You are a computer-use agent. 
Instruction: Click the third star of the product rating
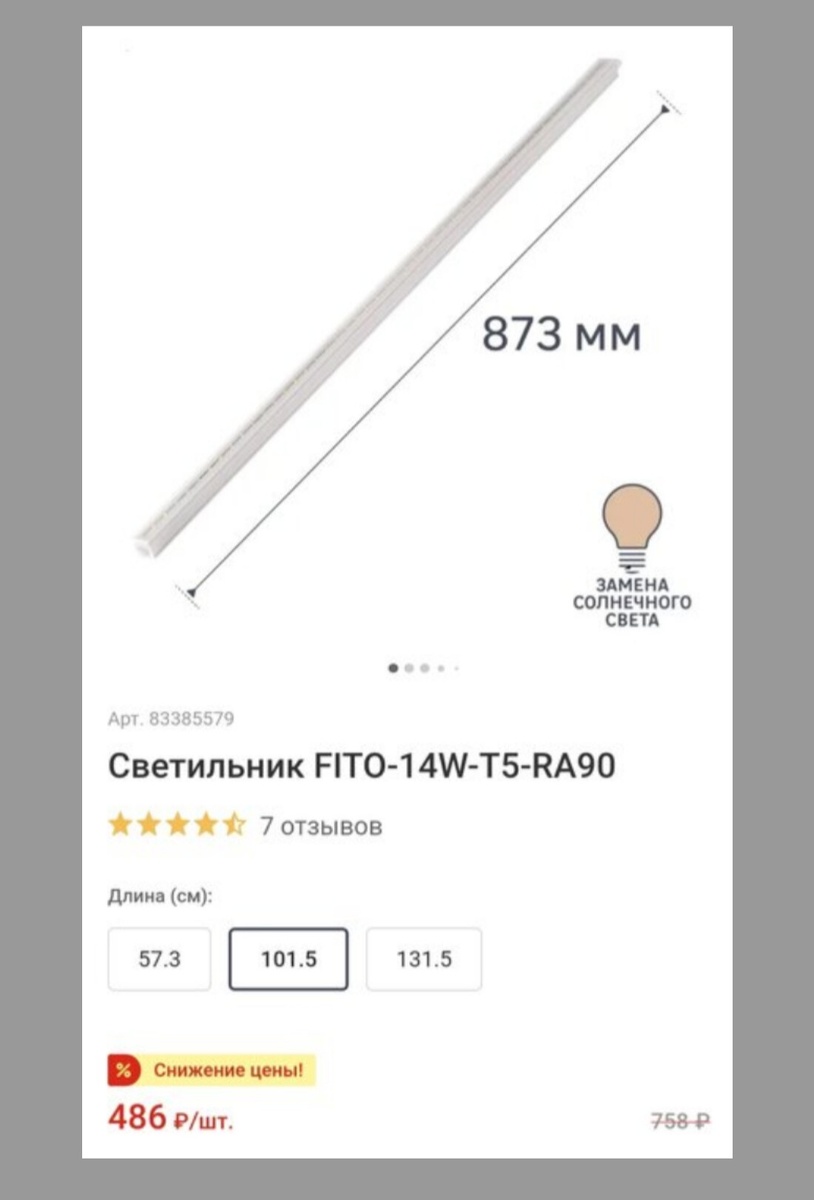pyautogui.click(x=175, y=825)
